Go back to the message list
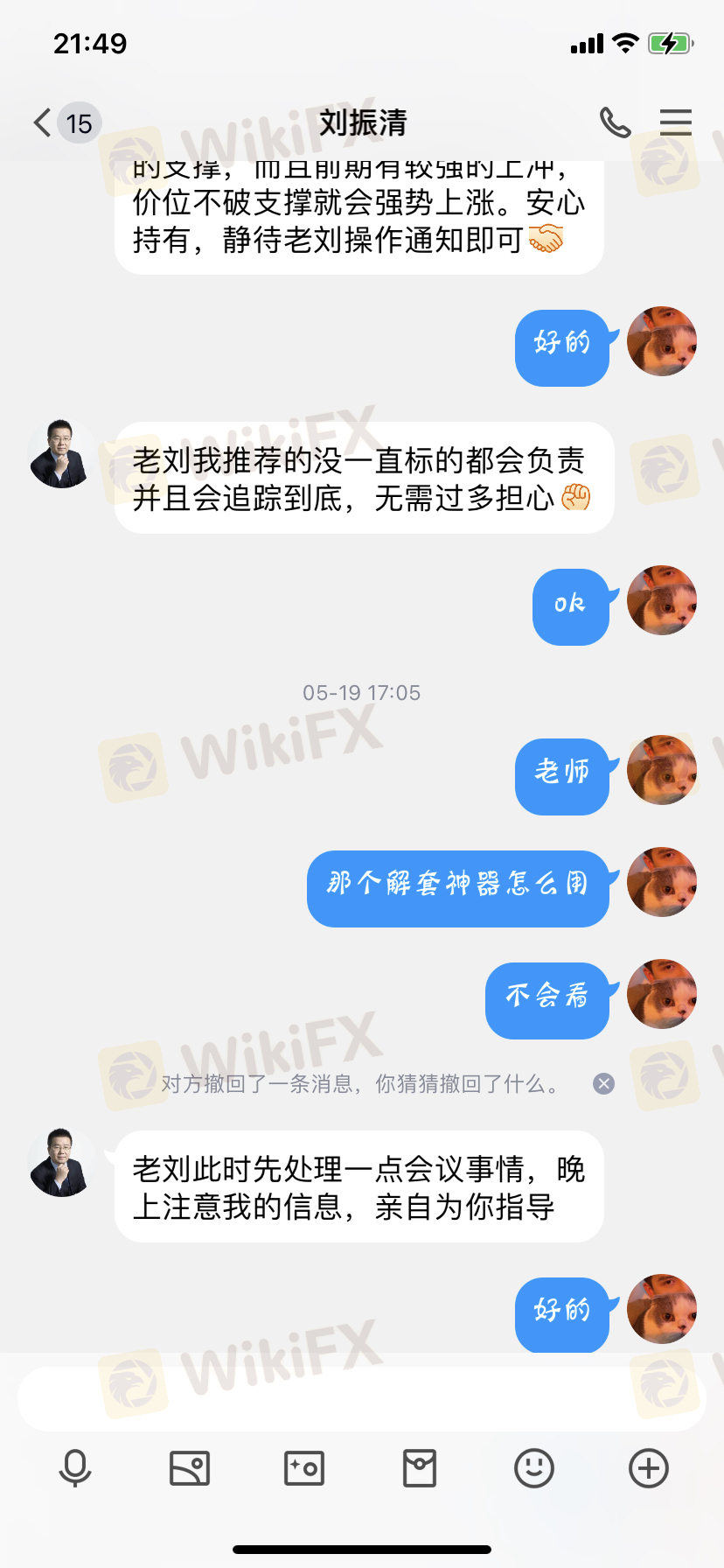This screenshot has height=1568, width=724. pyautogui.click(x=44, y=122)
